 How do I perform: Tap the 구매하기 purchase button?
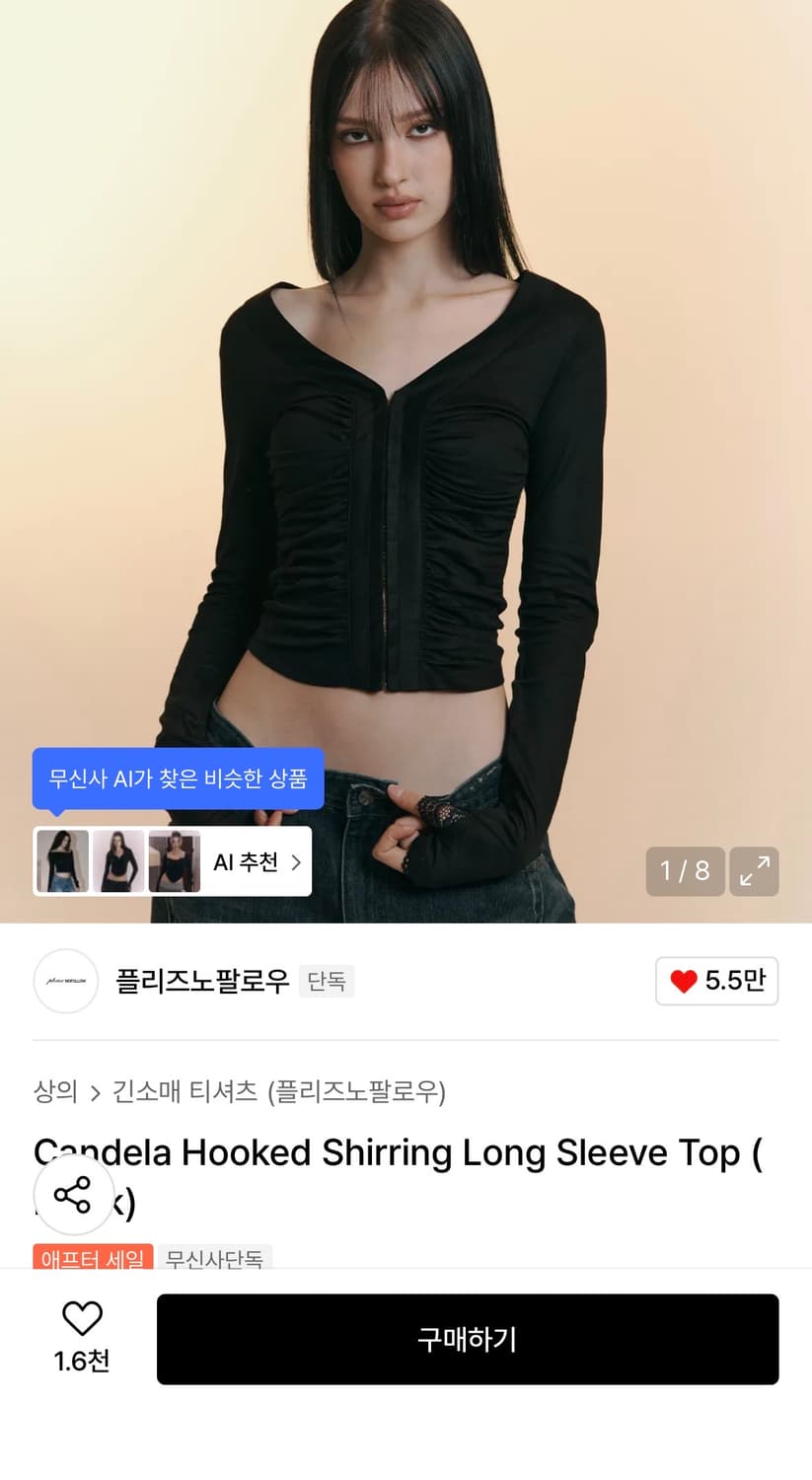click(466, 1338)
